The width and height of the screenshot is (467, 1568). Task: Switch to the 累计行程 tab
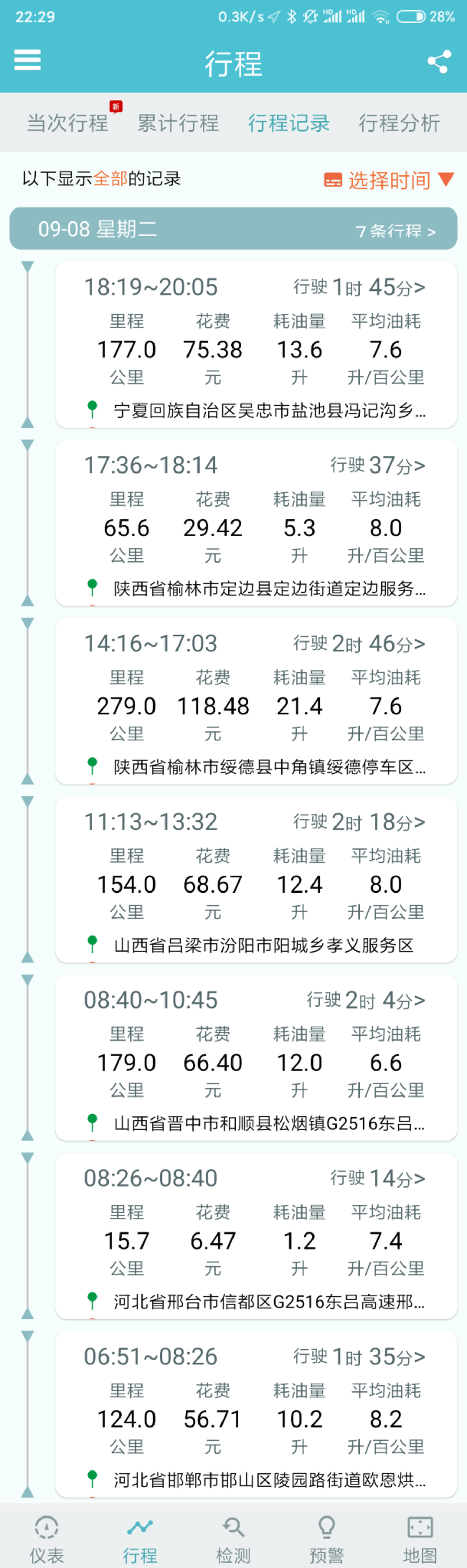pyautogui.click(x=178, y=123)
